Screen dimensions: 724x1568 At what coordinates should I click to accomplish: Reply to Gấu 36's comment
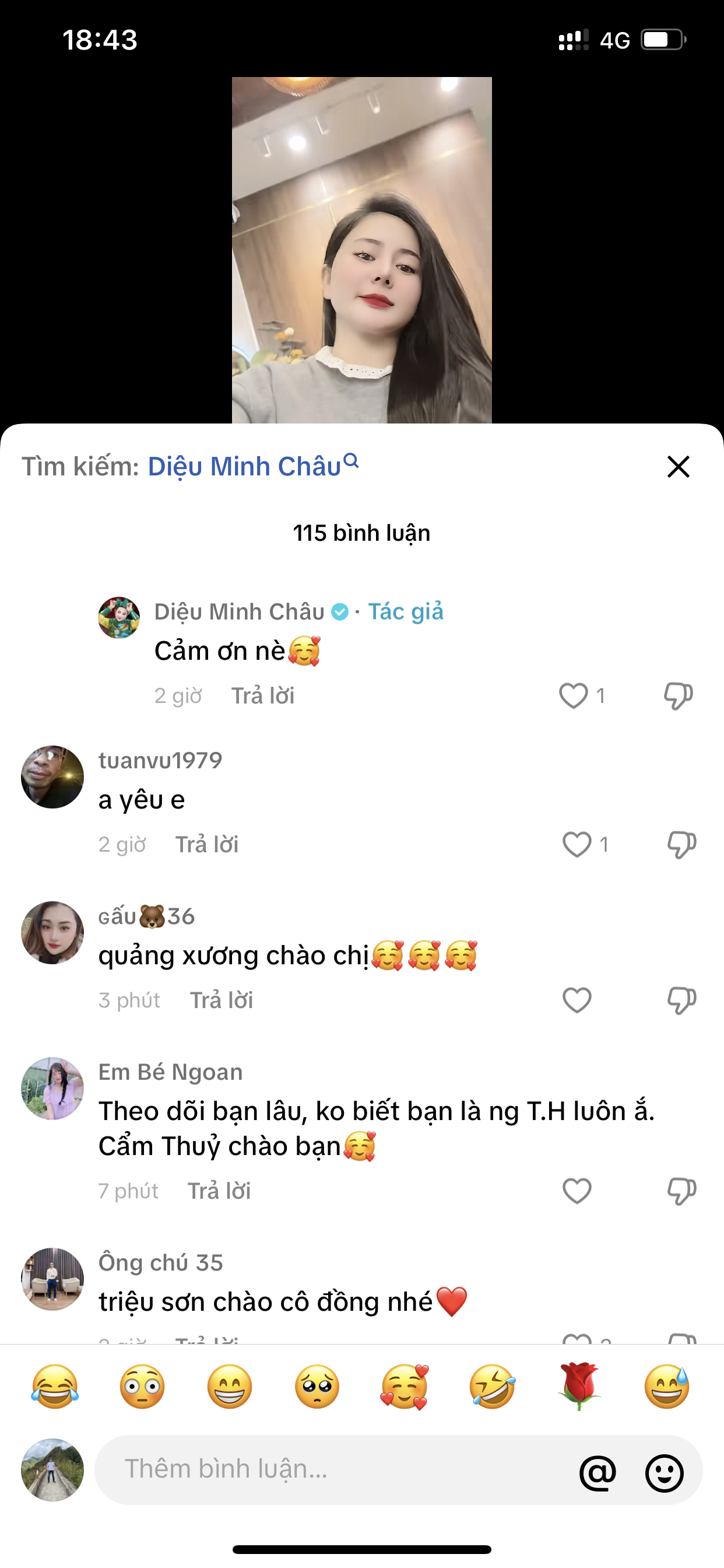tap(221, 1000)
